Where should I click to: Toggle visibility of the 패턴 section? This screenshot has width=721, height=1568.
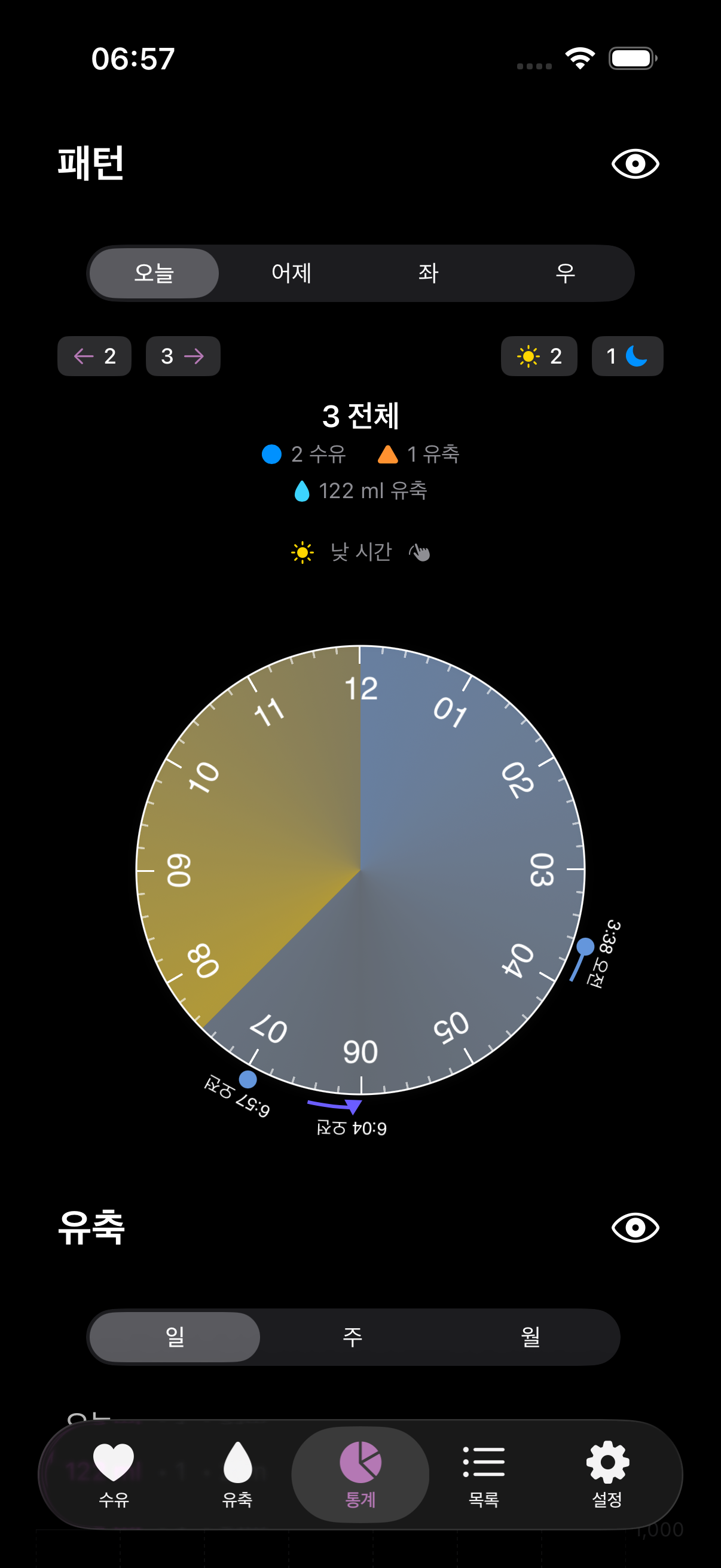(x=634, y=163)
